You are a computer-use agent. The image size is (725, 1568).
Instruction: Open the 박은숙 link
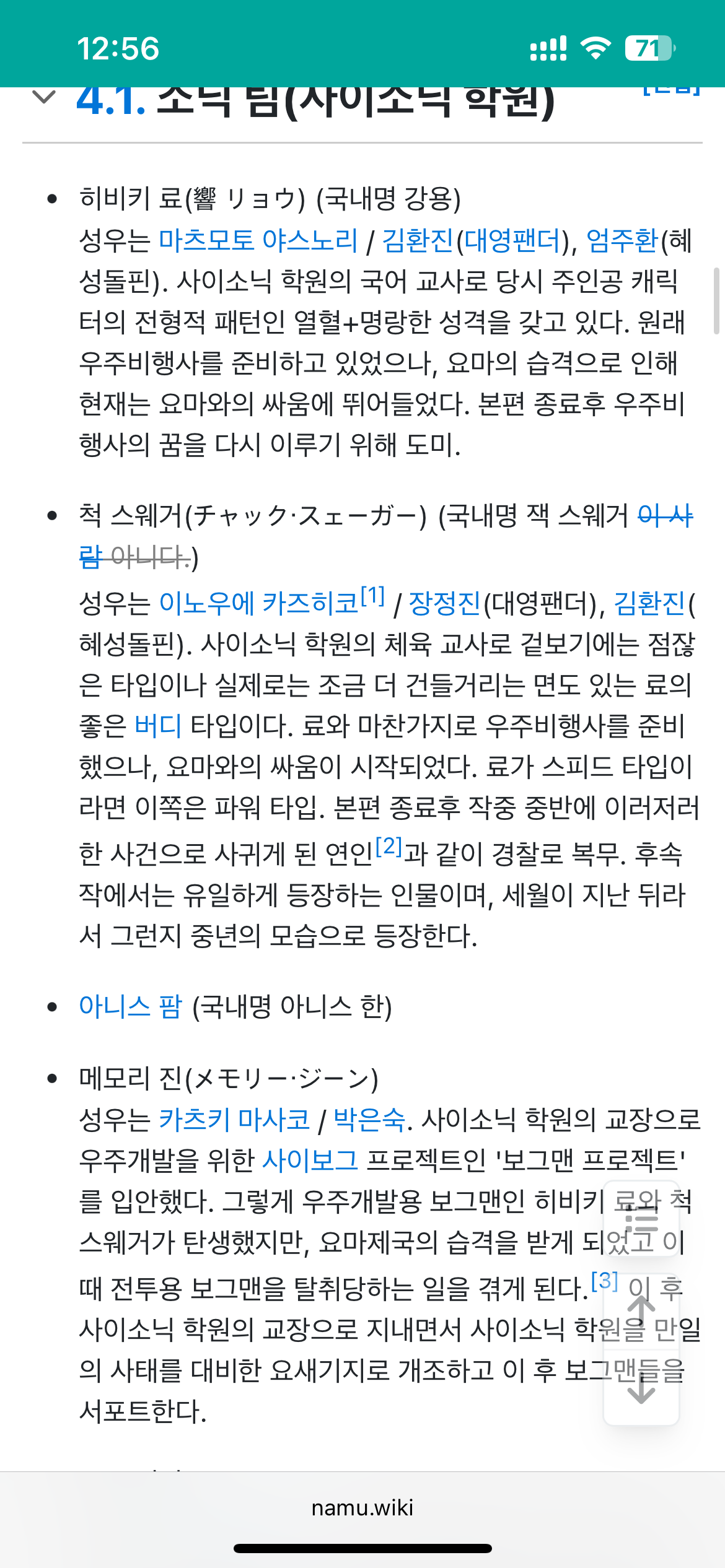[369, 1119]
